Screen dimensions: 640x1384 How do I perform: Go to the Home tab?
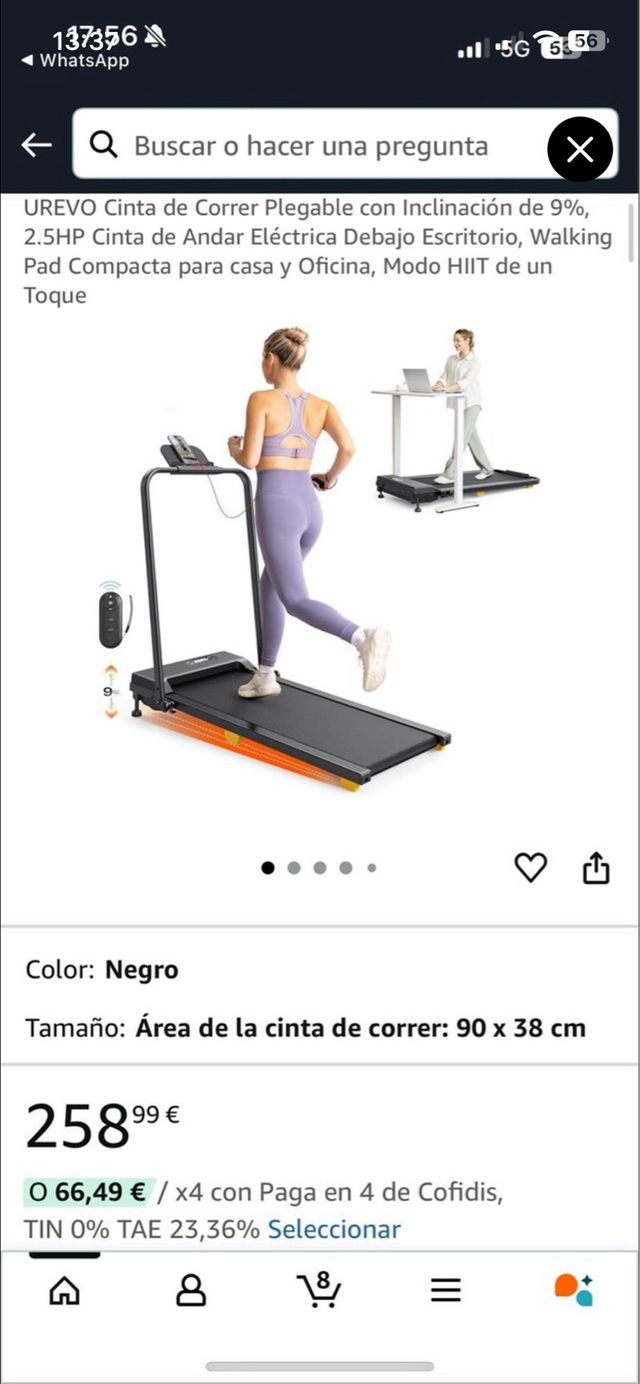click(64, 1291)
